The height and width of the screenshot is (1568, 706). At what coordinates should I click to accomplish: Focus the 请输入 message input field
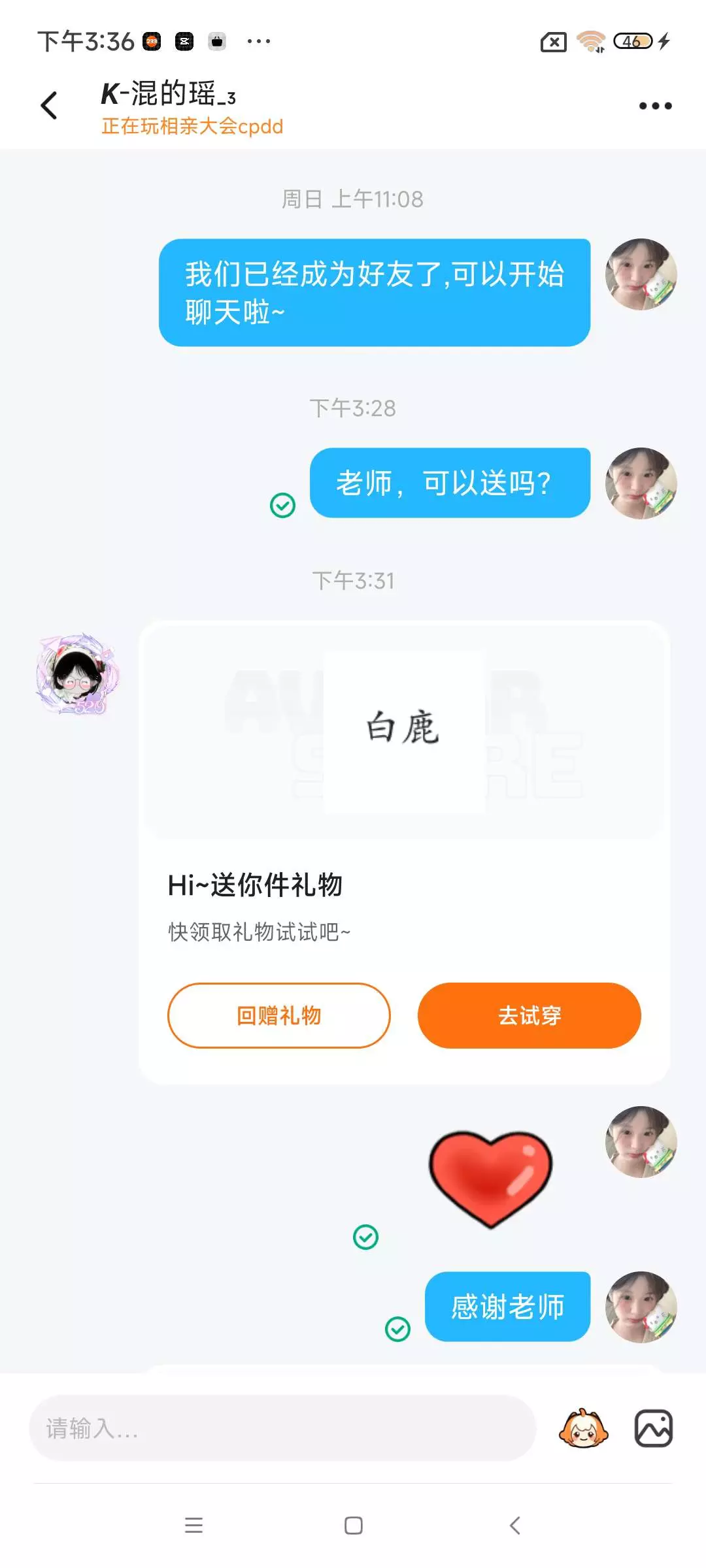282,1428
